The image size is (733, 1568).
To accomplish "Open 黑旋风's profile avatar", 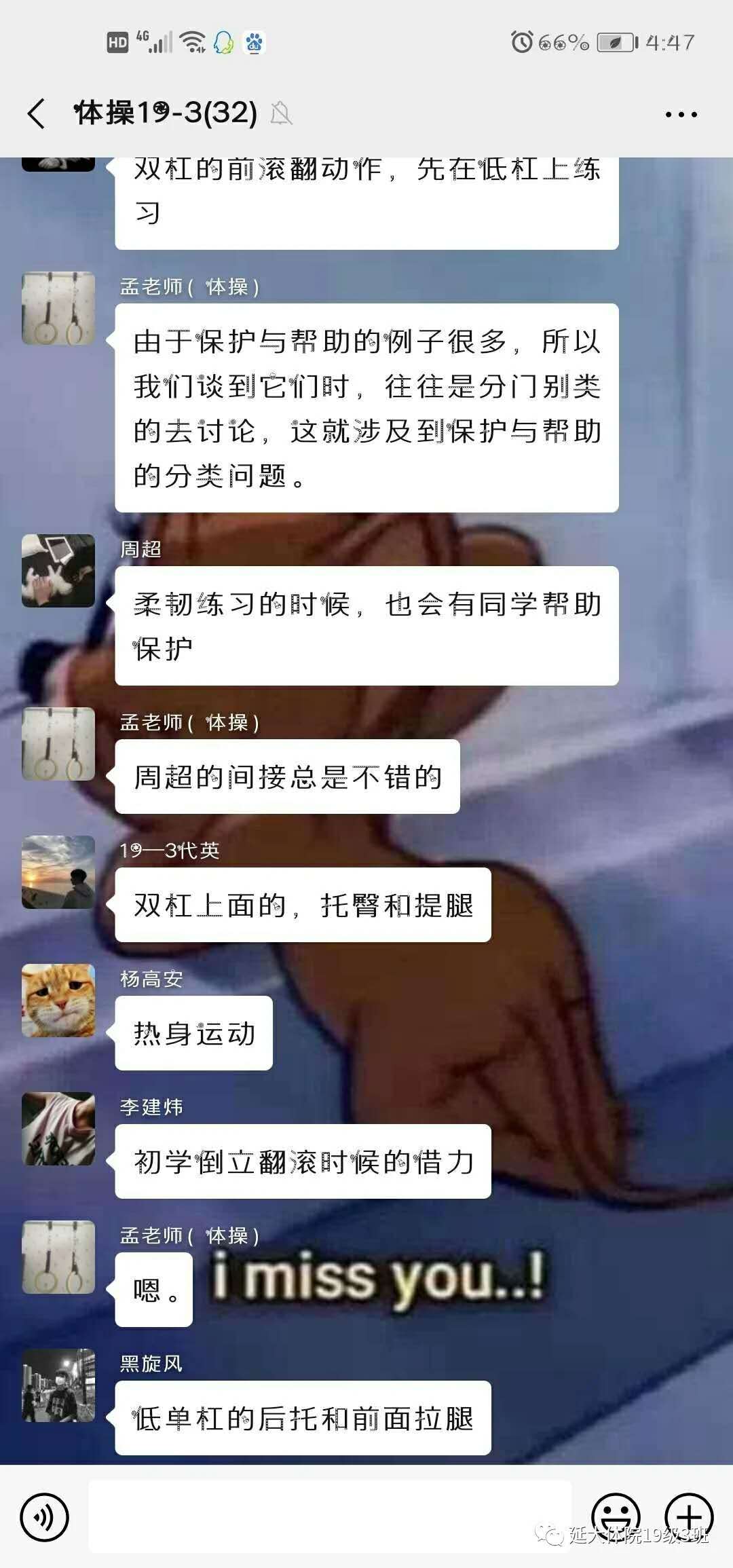I will tap(58, 1385).
